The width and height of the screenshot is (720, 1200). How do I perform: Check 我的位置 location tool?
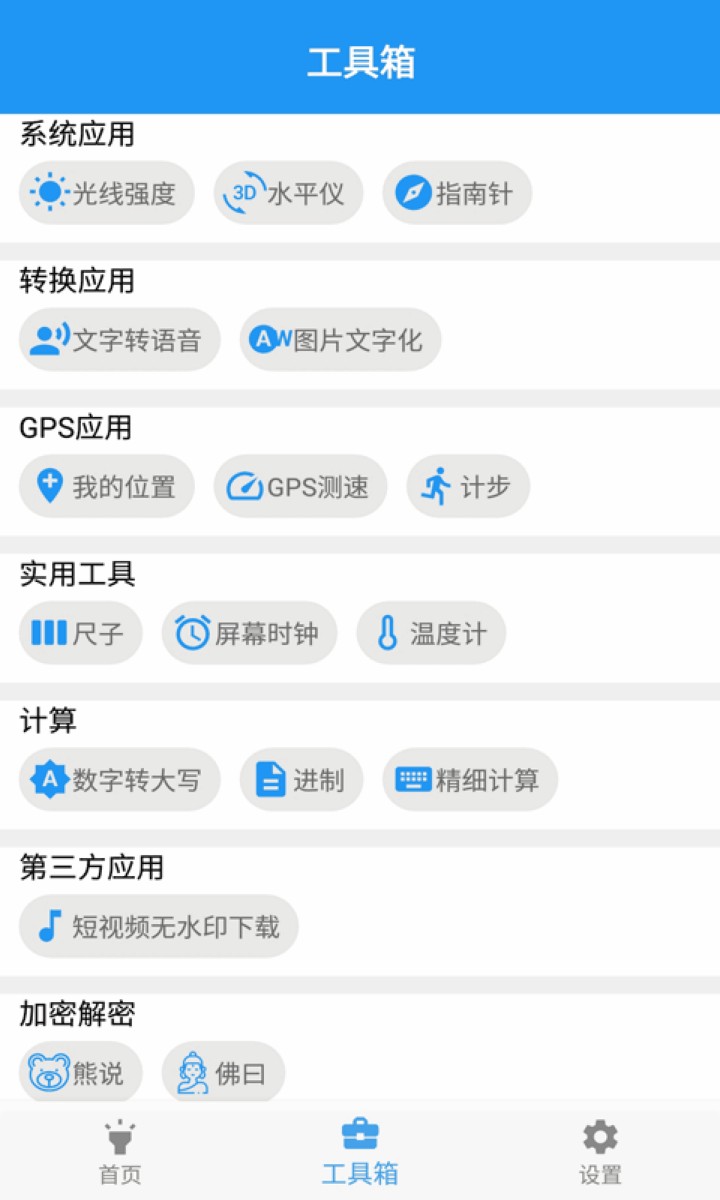[x=105, y=486]
